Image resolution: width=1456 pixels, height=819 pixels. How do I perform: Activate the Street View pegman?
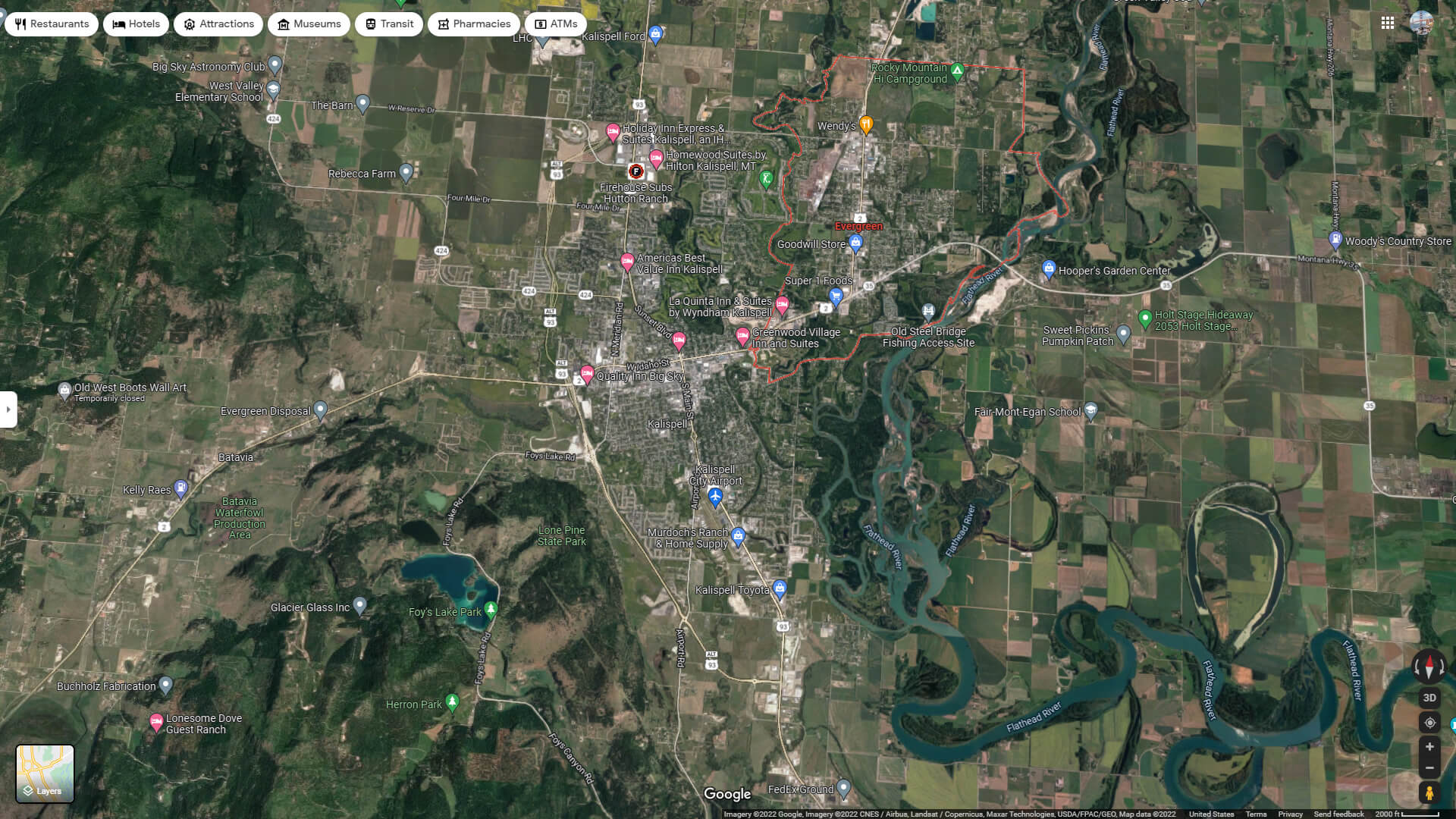[1429, 793]
